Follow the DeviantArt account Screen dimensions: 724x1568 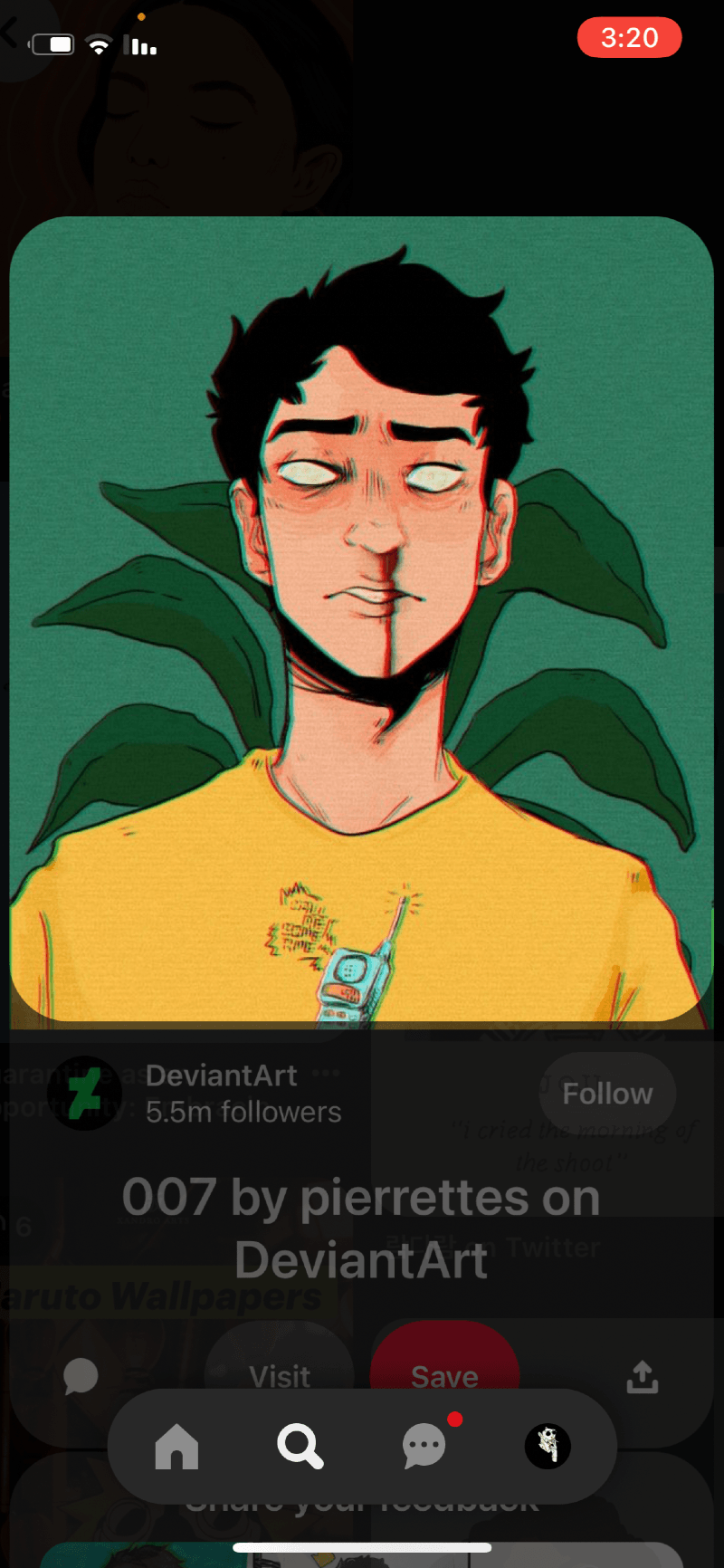click(607, 1094)
